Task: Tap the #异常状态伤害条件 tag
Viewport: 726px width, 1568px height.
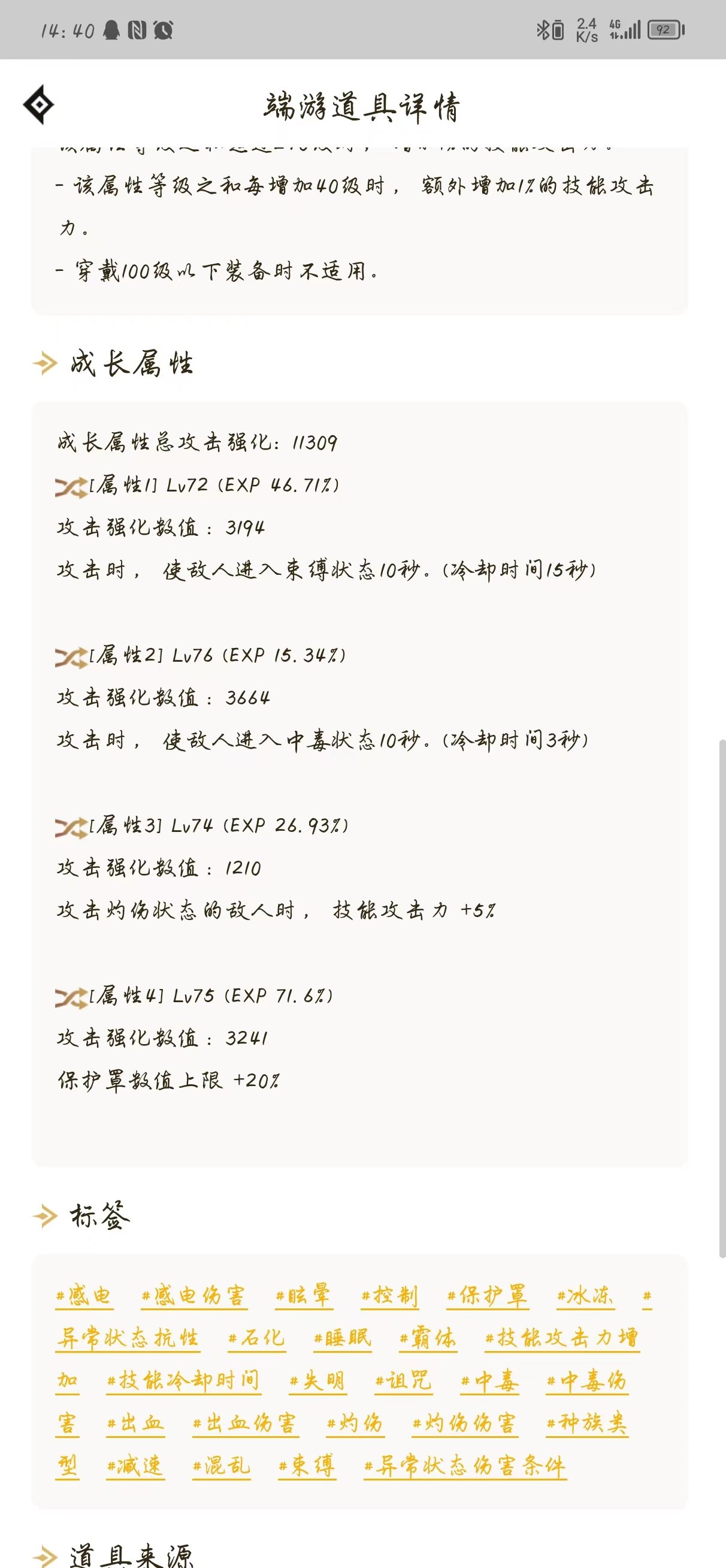Action: point(465,1466)
